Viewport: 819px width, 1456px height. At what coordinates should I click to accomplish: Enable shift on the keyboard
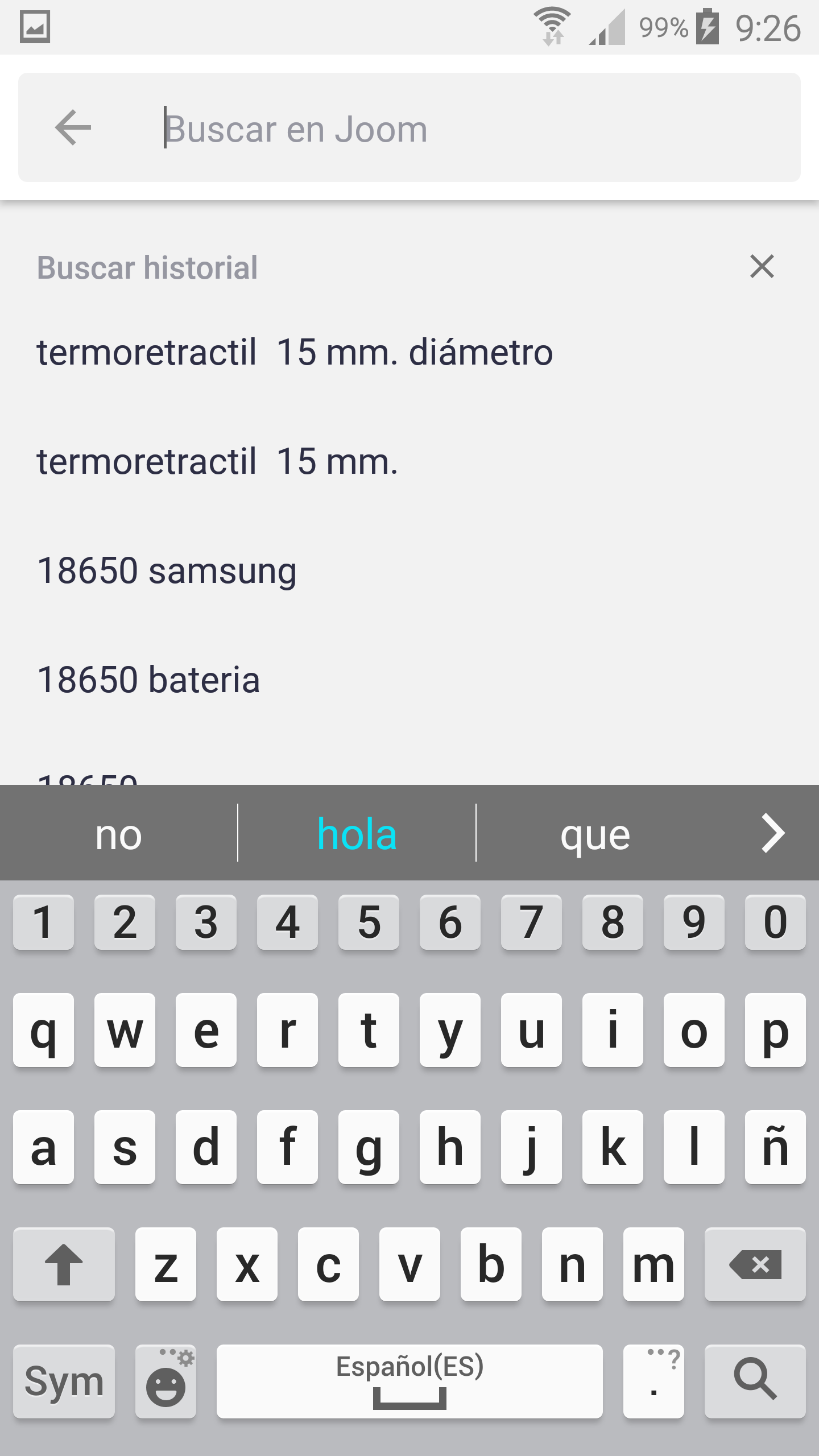pyautogui.click(x=64, y=1264)
